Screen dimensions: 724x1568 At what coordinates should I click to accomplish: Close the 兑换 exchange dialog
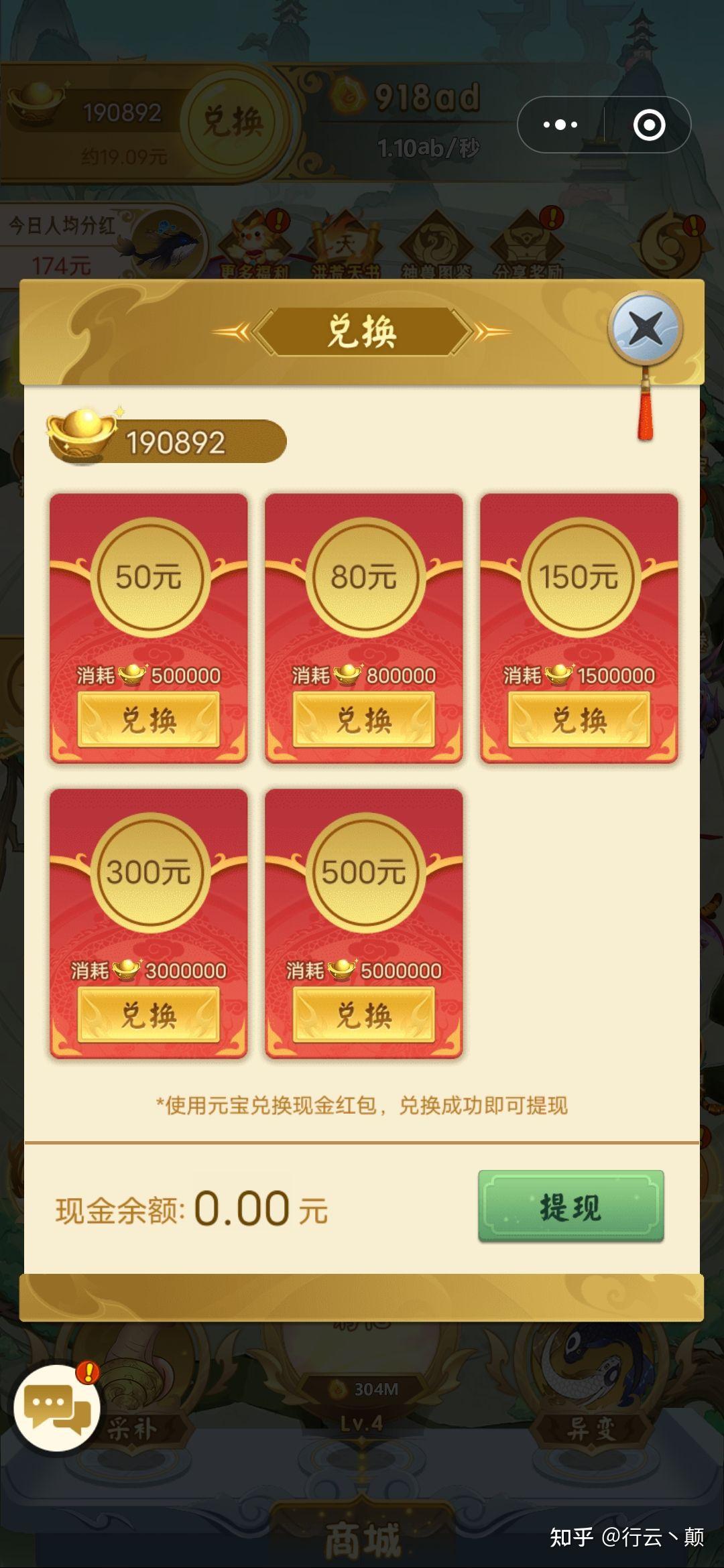click(645, 328)
